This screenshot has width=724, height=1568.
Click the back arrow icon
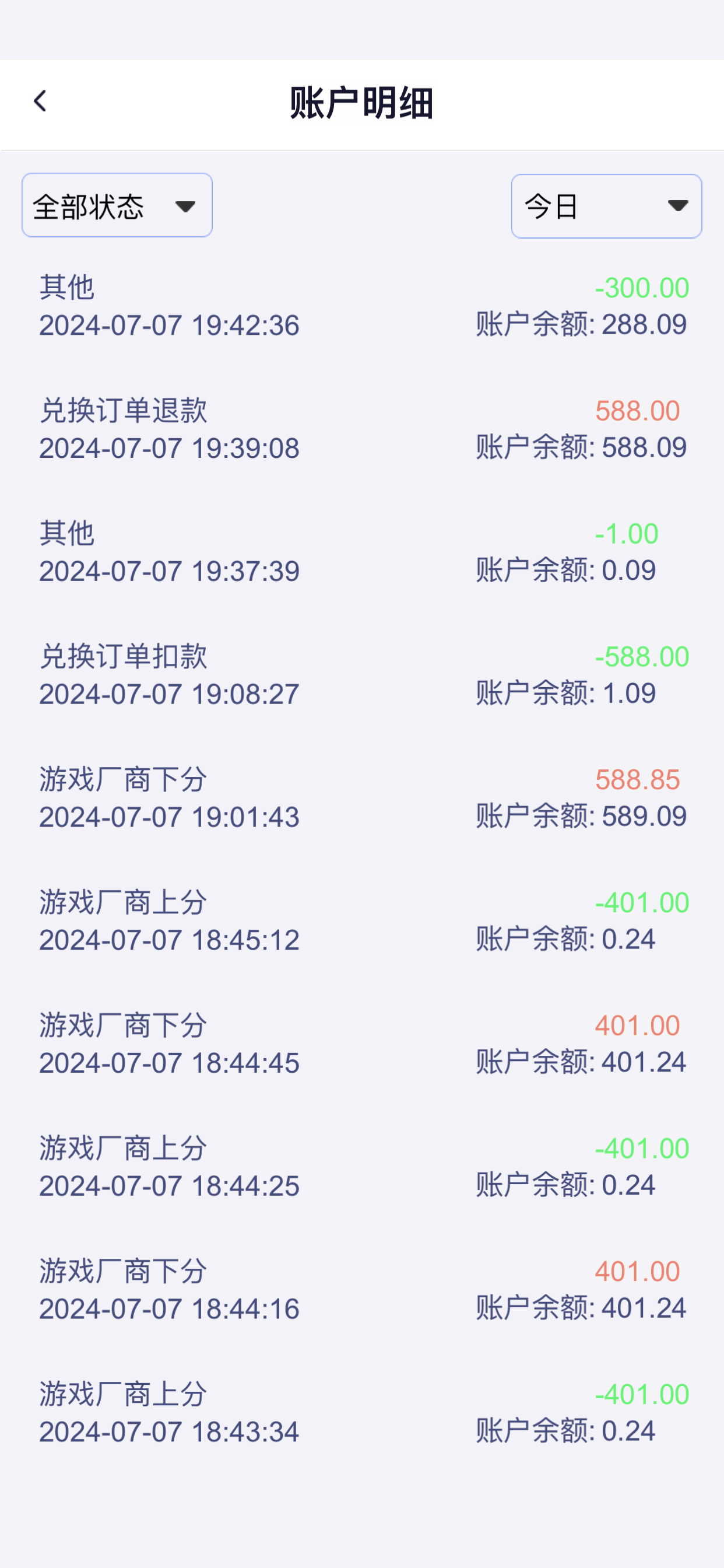pos(40,100)
